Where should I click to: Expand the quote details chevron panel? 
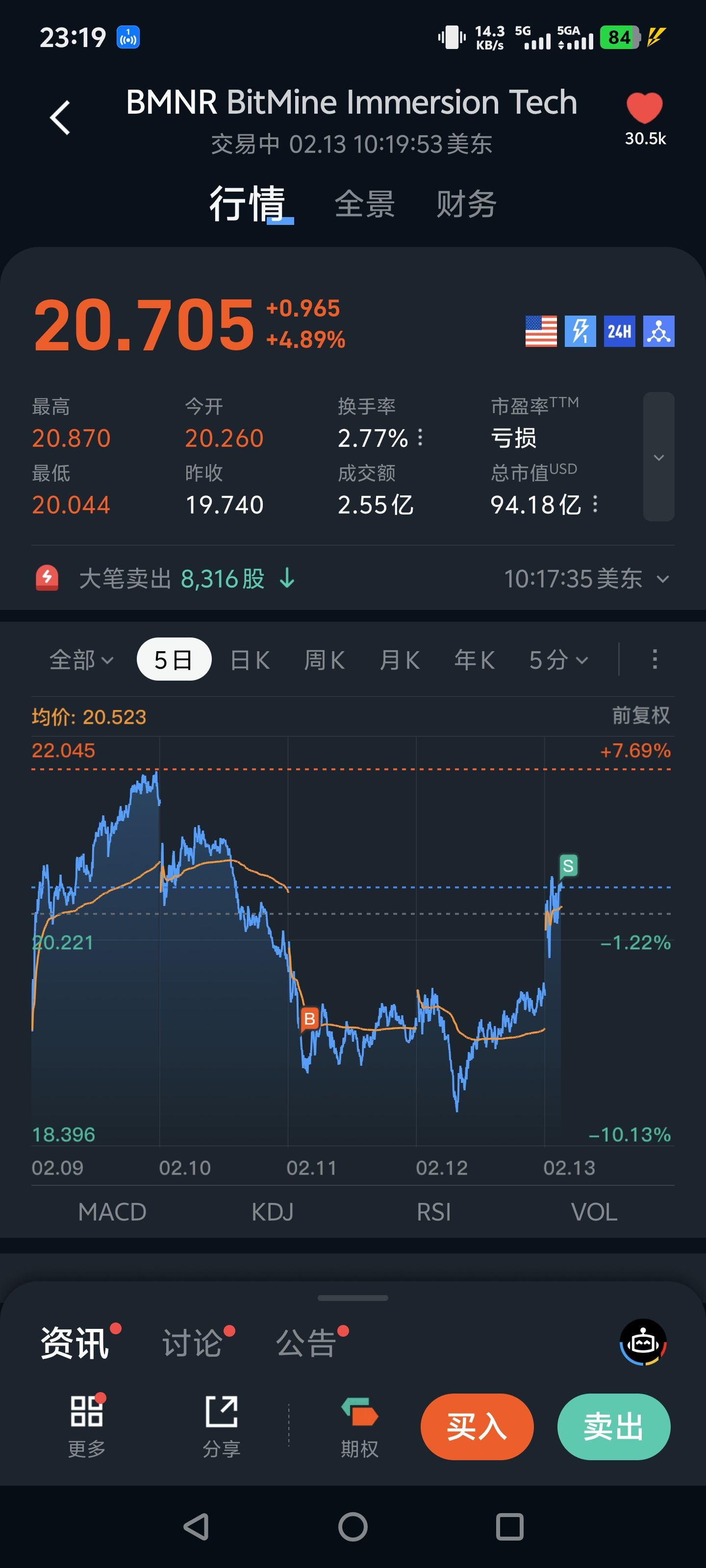point(658,457)
